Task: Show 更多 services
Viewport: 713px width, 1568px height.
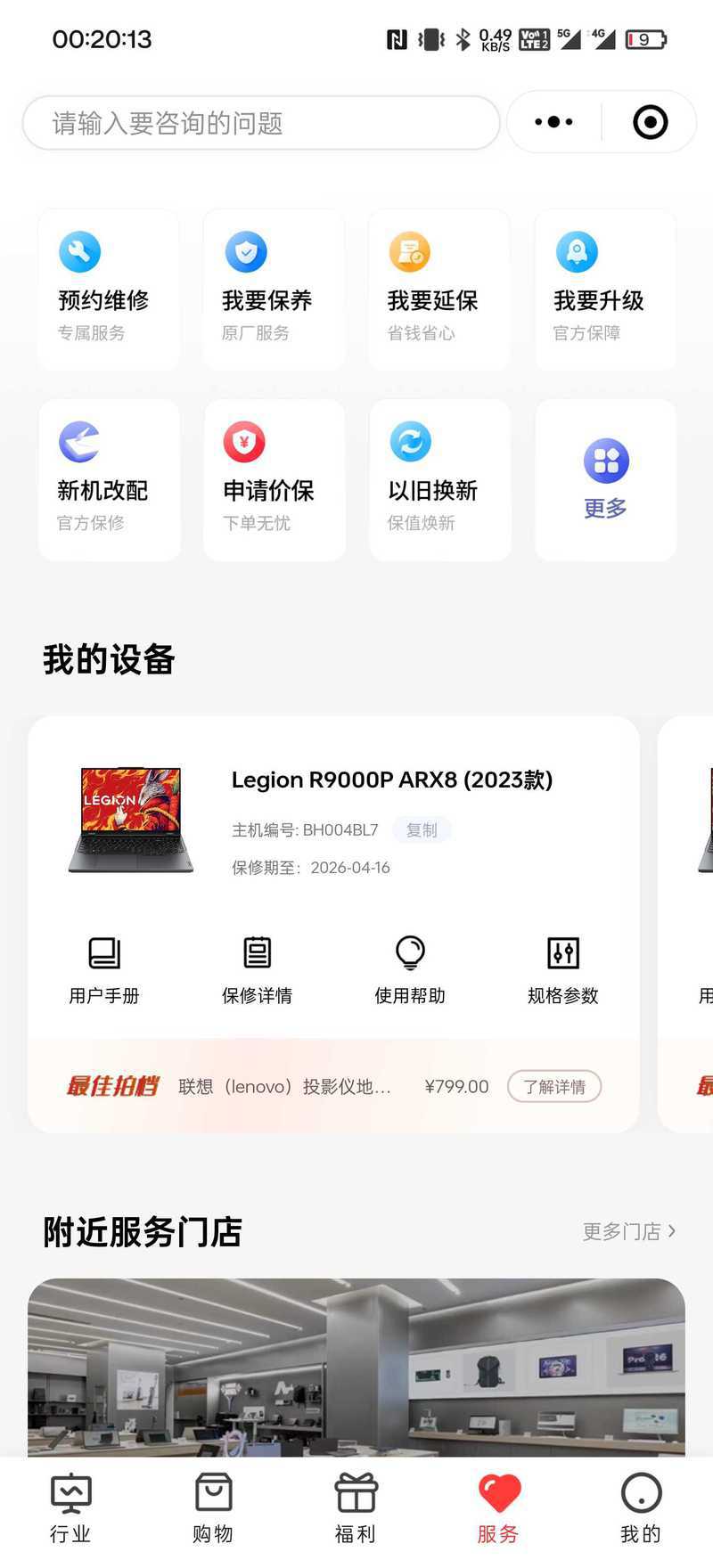Action: click(x=605, y=480)
